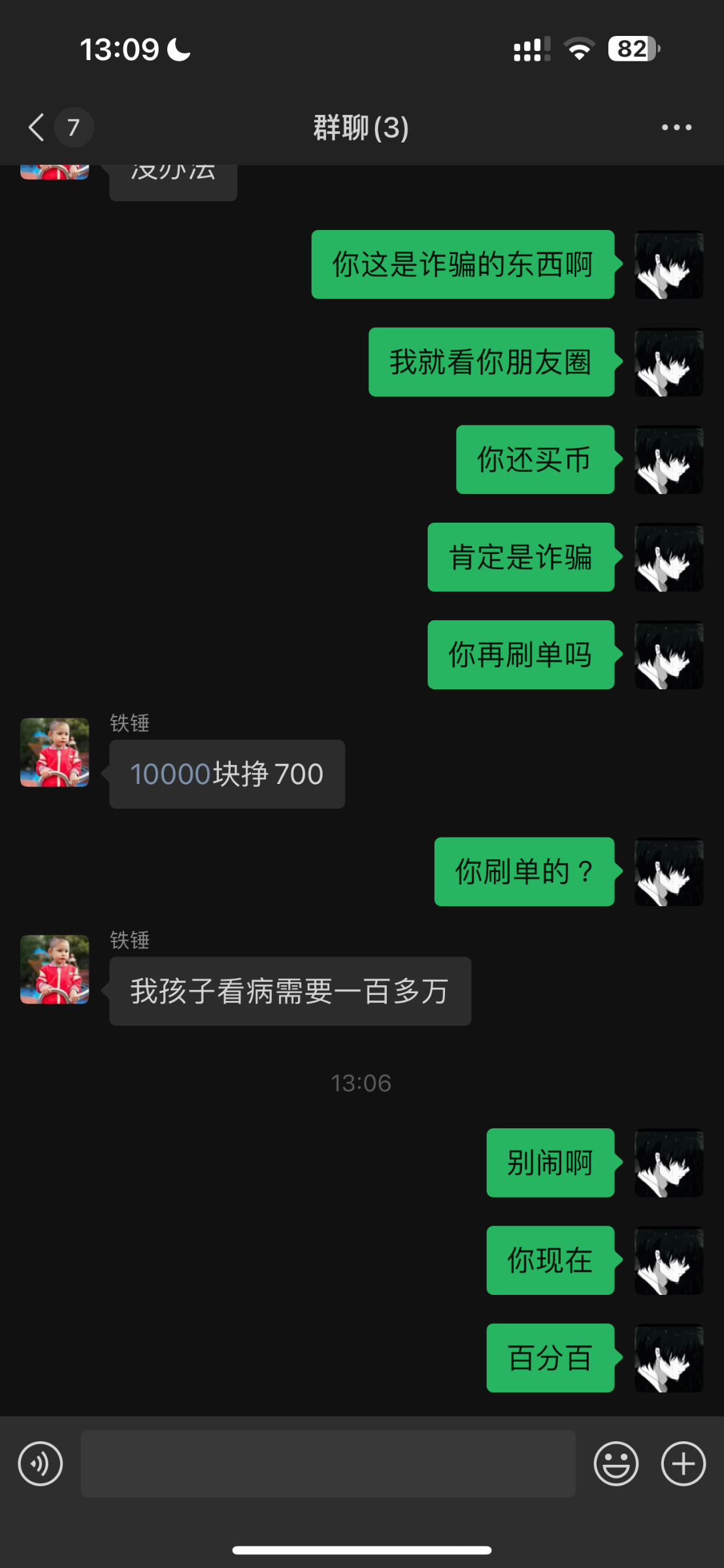This screenshot has height=1568, width=724.
Task: Switch to voice message input
Action: coord(41,1463)
